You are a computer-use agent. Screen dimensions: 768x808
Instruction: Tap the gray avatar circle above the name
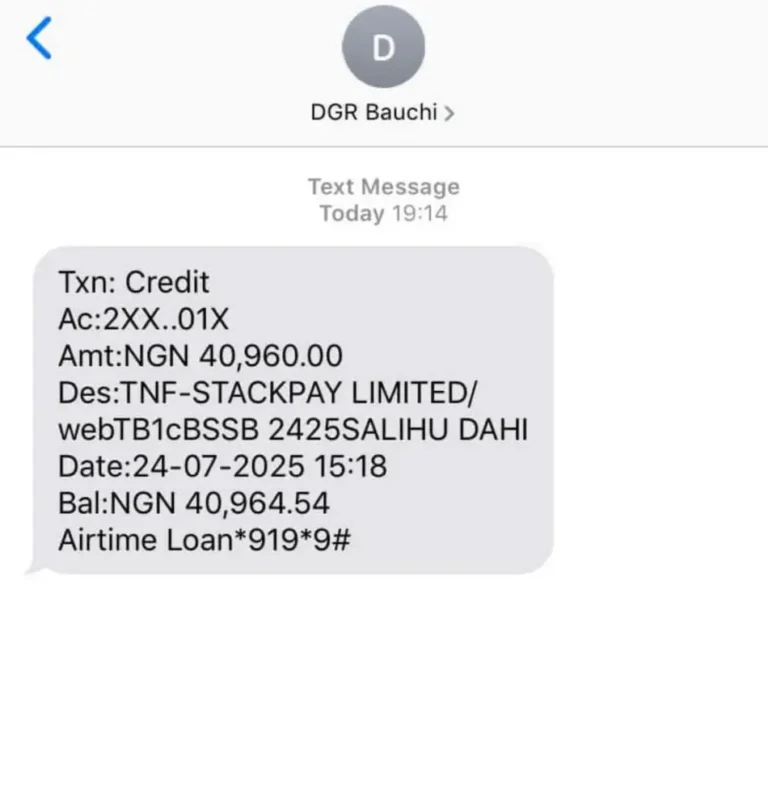pyautogui.click(x=383, y=46)
